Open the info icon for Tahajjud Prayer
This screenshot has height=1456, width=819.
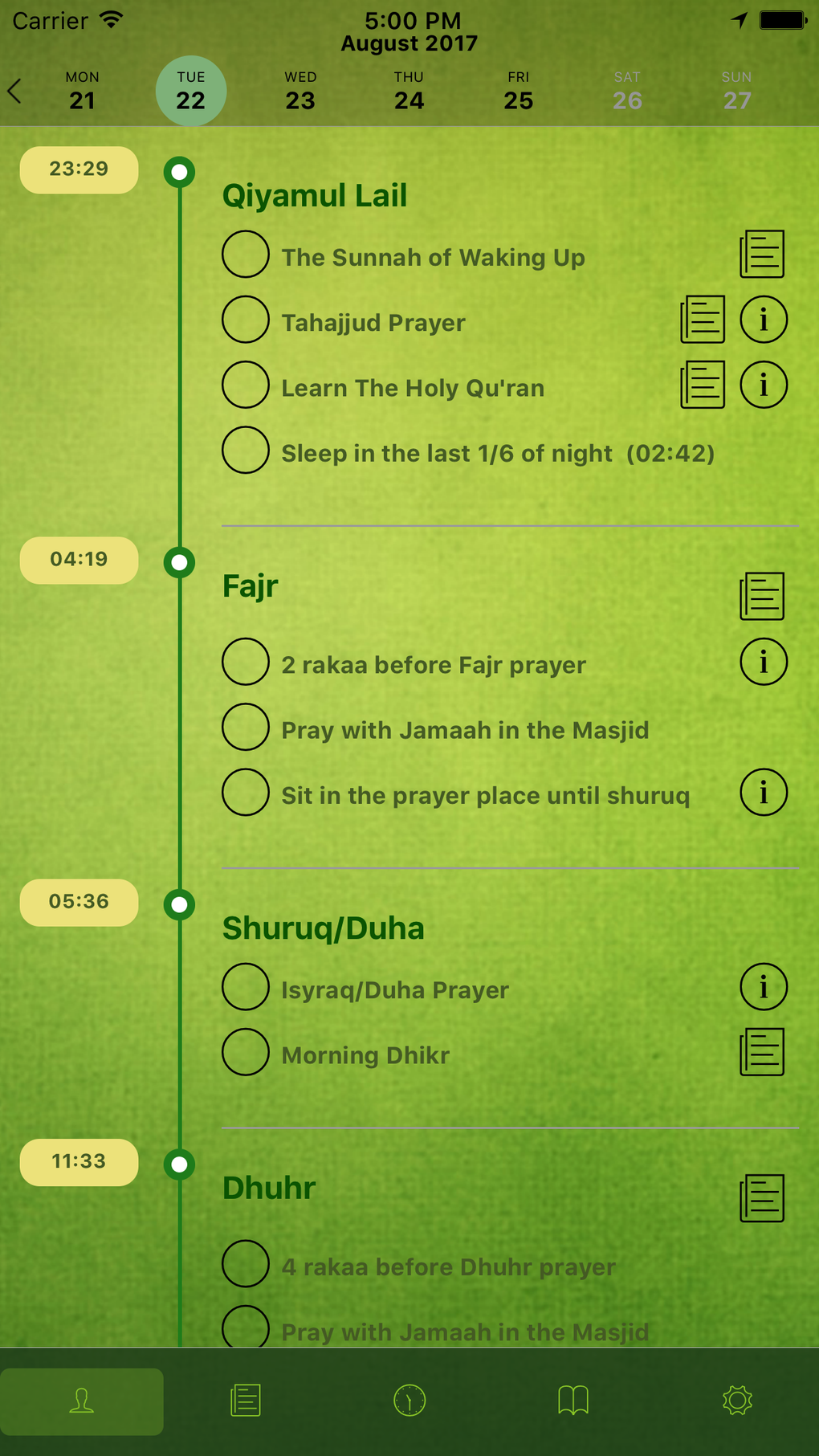(x=764, y=319)
